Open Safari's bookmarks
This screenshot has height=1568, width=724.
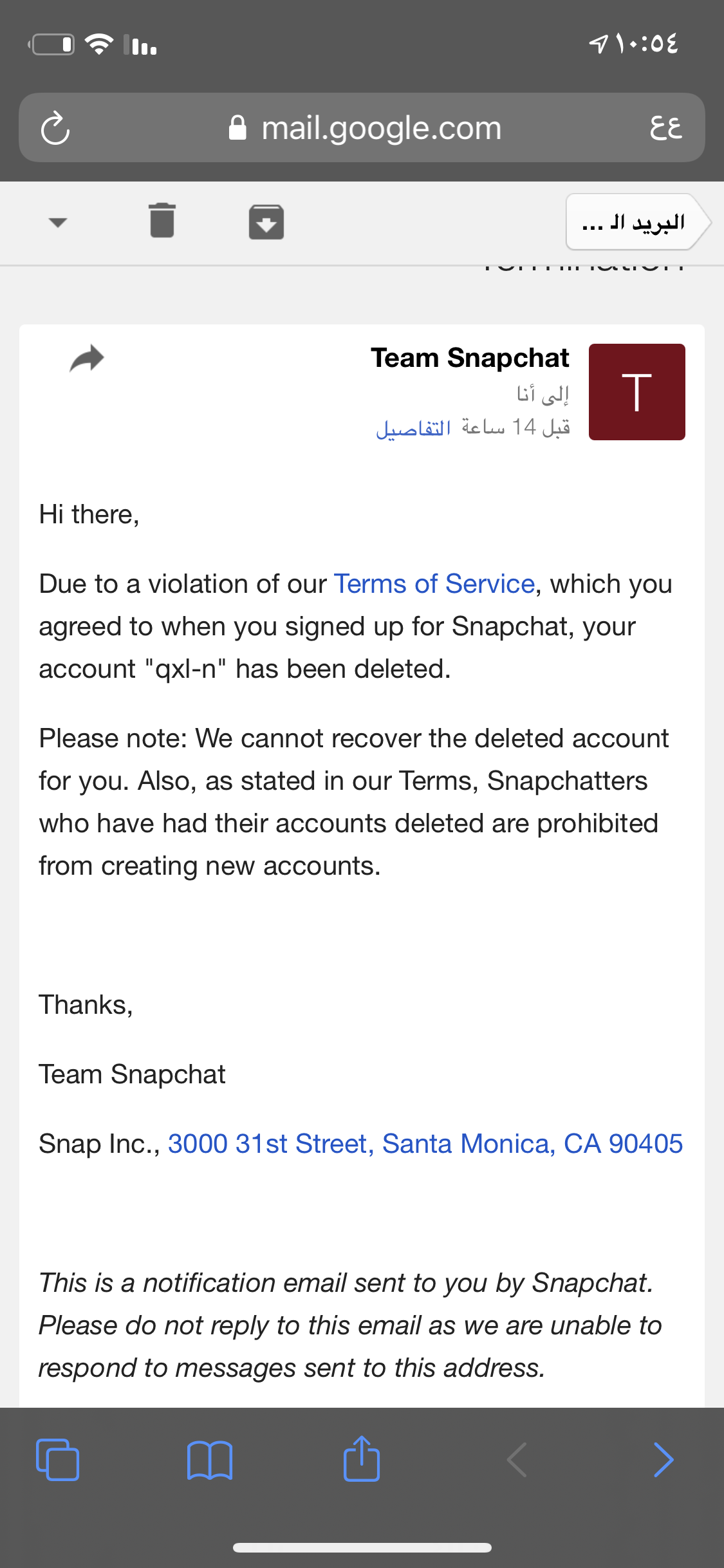[x=210, y=1460]
